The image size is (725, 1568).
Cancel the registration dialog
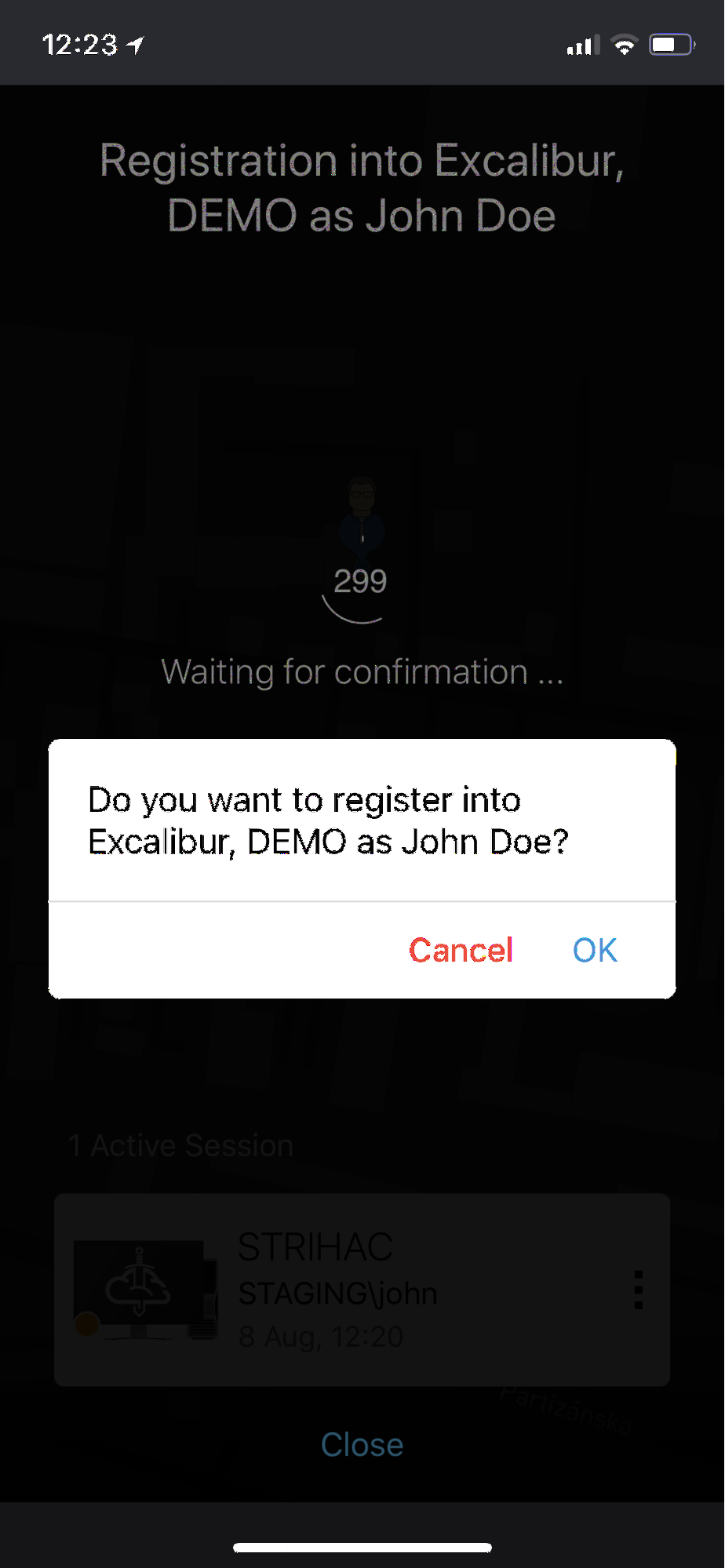pos(461,950)
